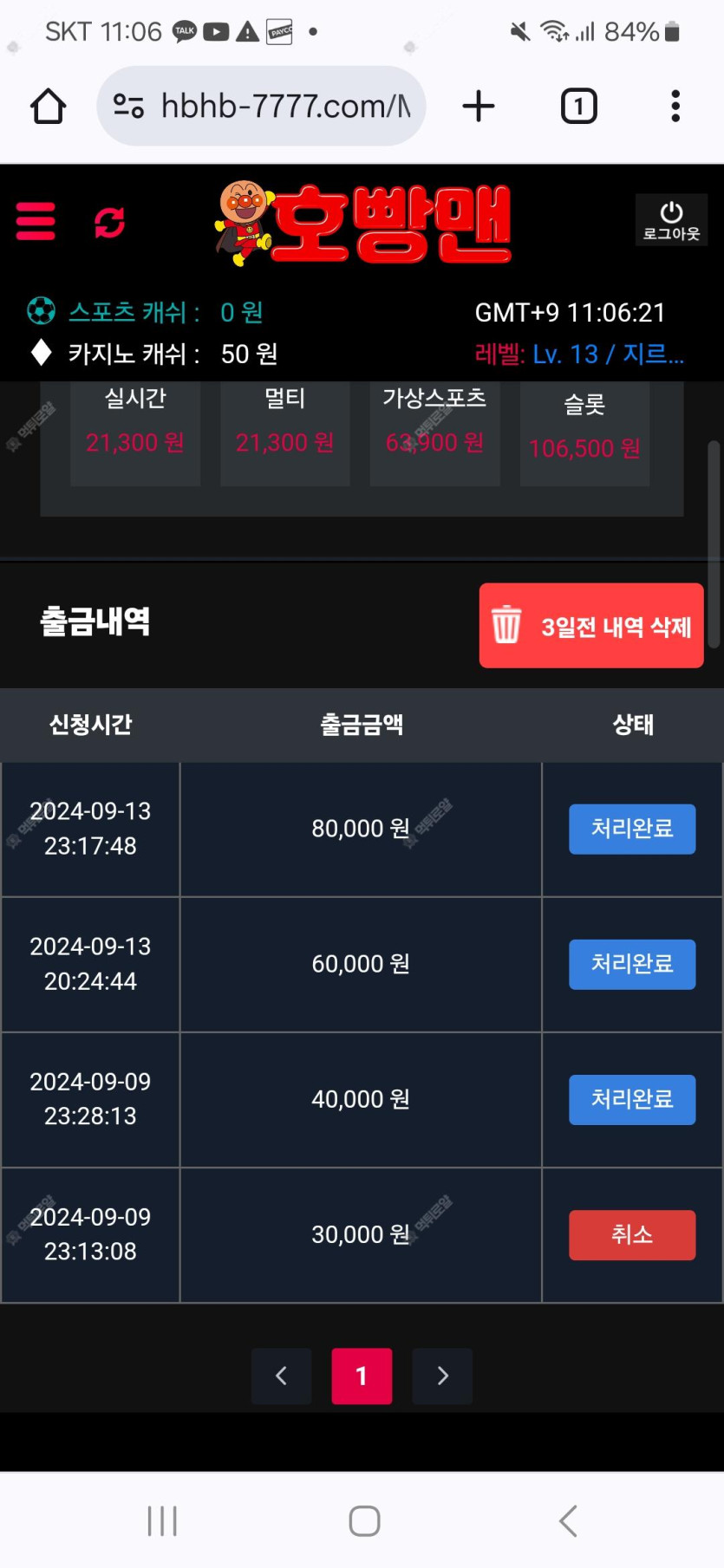724x1568 pixels.
Task: Open the recent apps view
Action: tap(162, 1520)
